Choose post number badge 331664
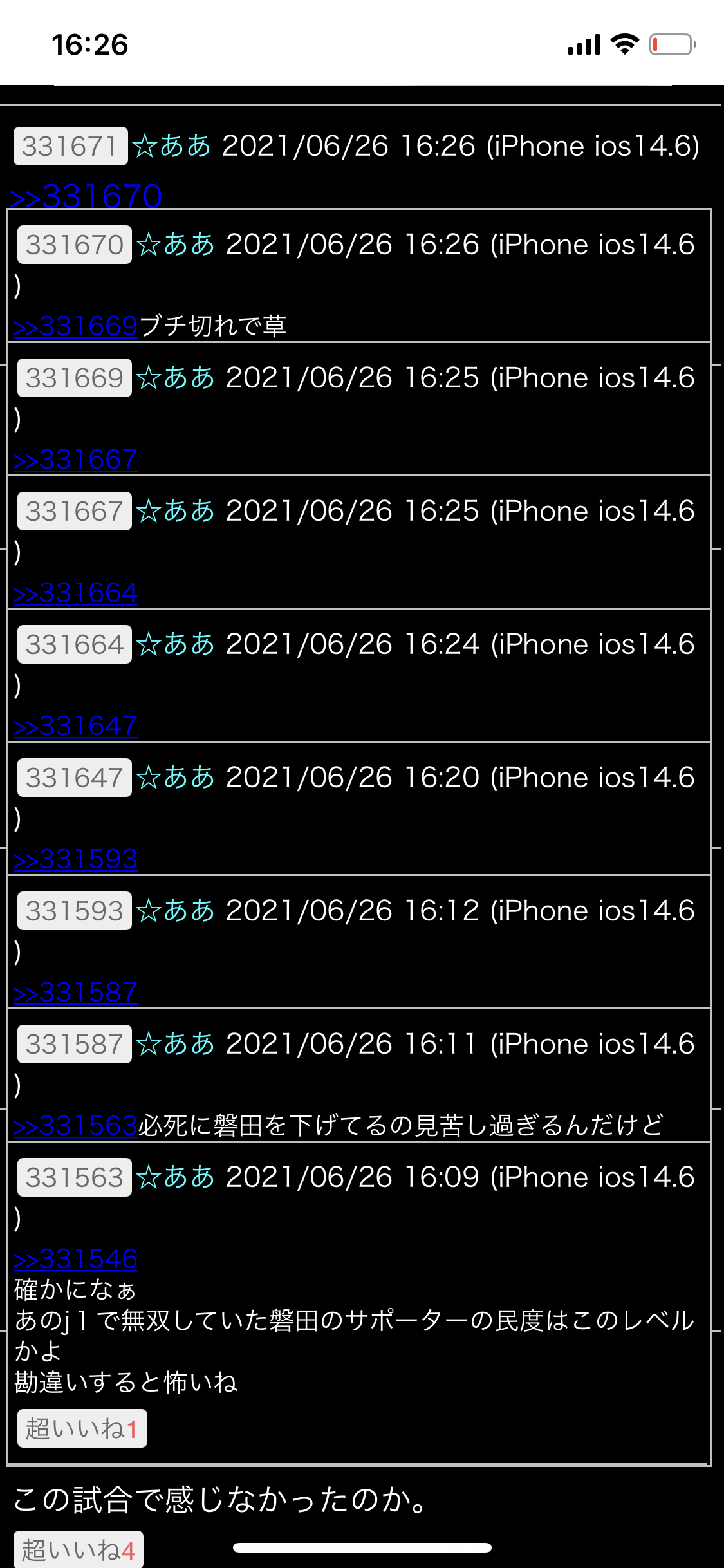 (x=75, y=644)
